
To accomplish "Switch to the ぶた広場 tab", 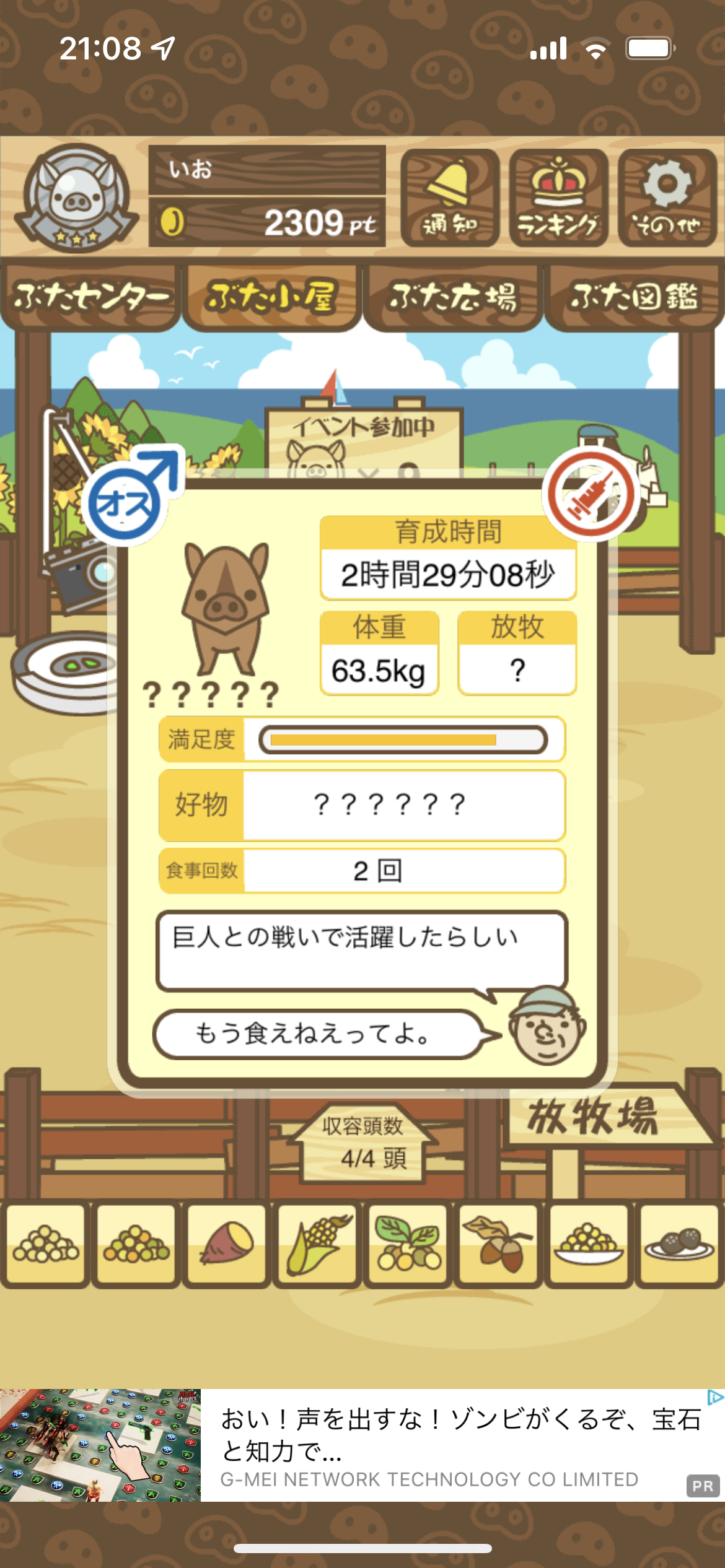I will tap(453, 297).
